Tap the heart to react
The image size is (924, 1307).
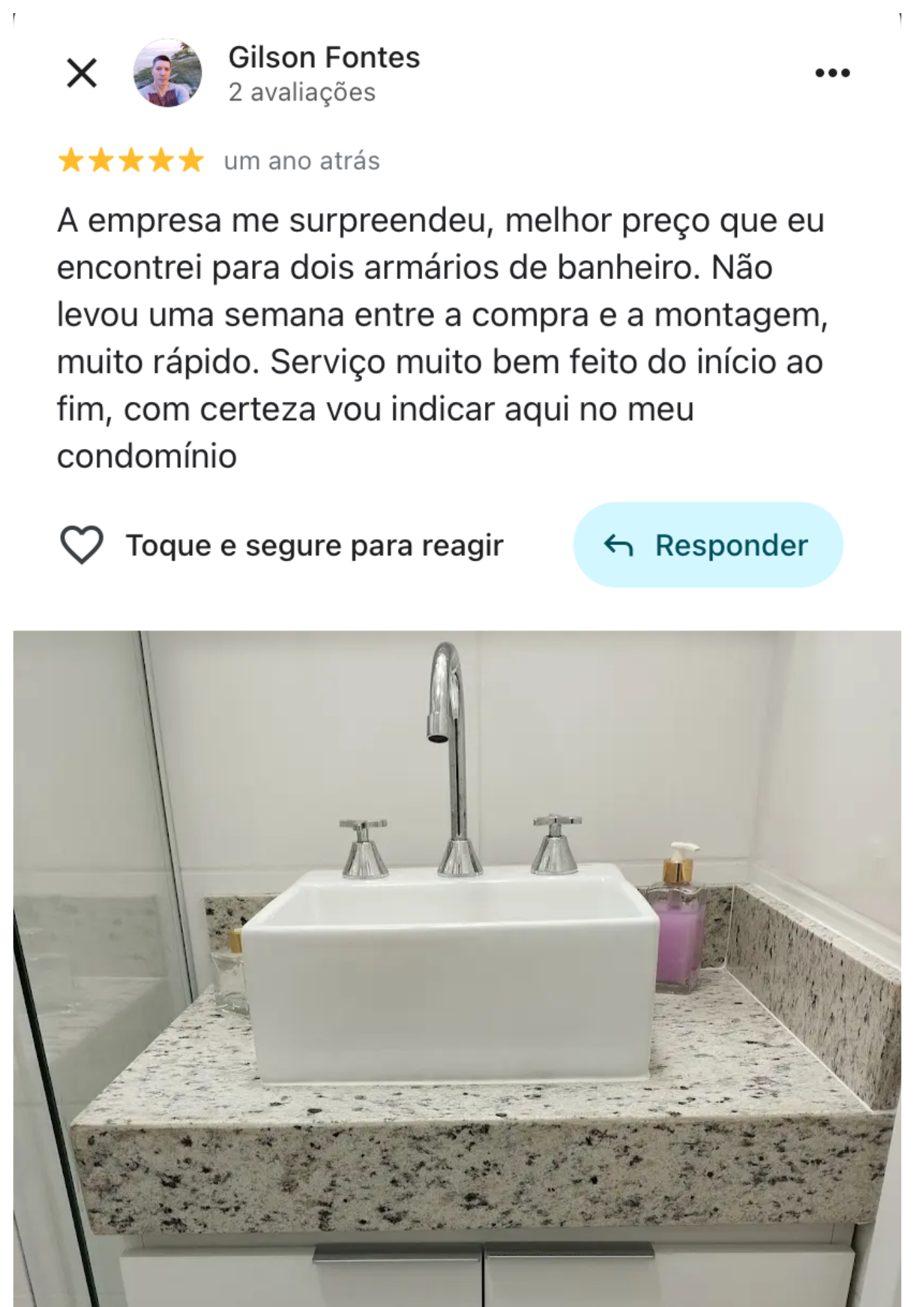(x=82, y=545)
